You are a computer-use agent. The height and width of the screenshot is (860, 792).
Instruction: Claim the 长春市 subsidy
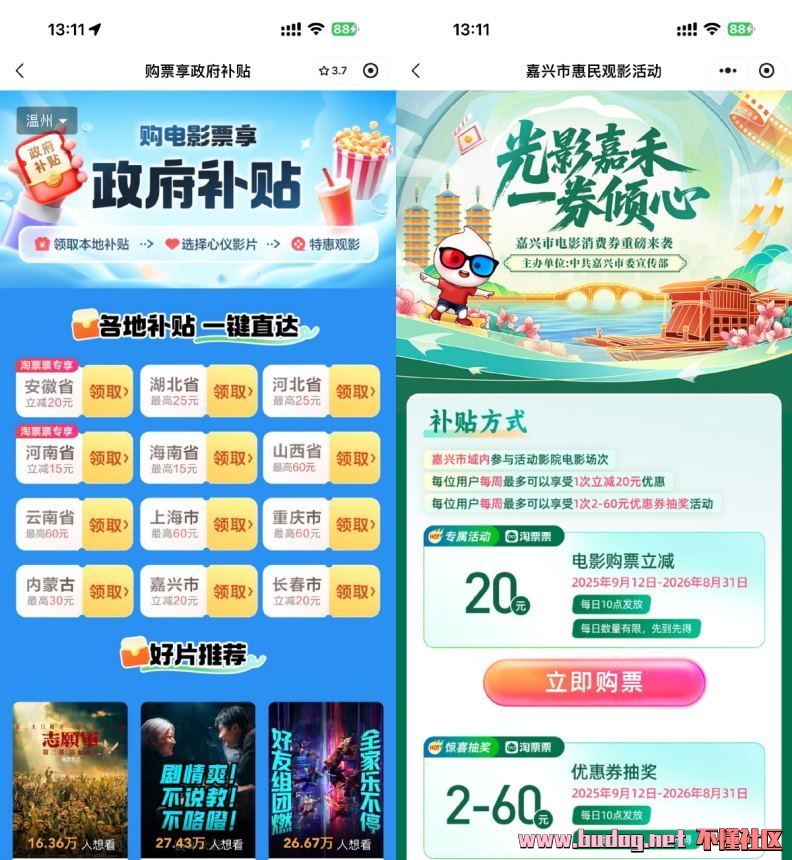pyautogui.click(x=355, y=592)
